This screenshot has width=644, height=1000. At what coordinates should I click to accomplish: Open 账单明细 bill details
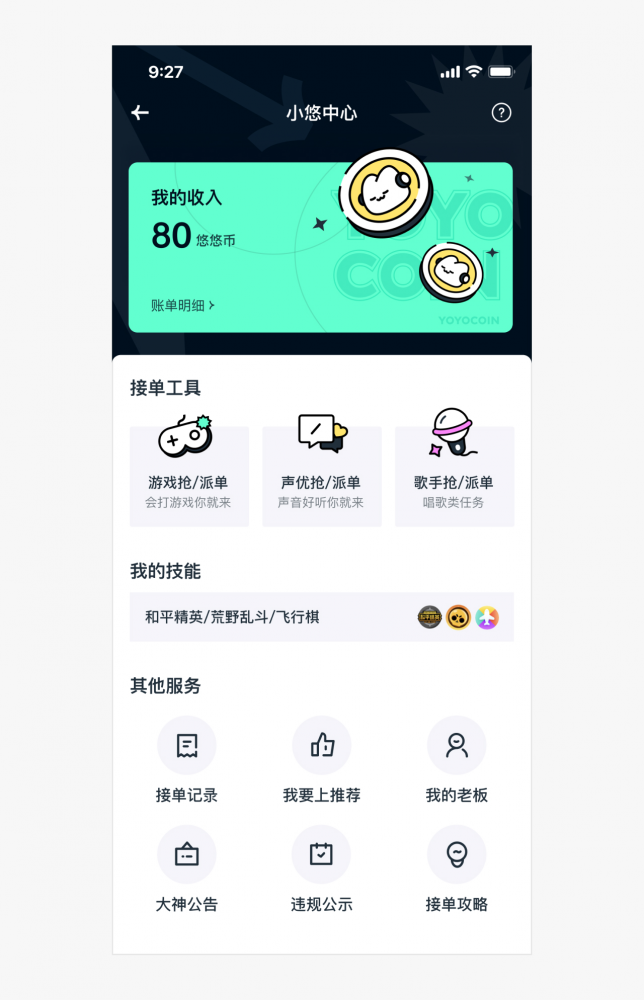point(182,306)
